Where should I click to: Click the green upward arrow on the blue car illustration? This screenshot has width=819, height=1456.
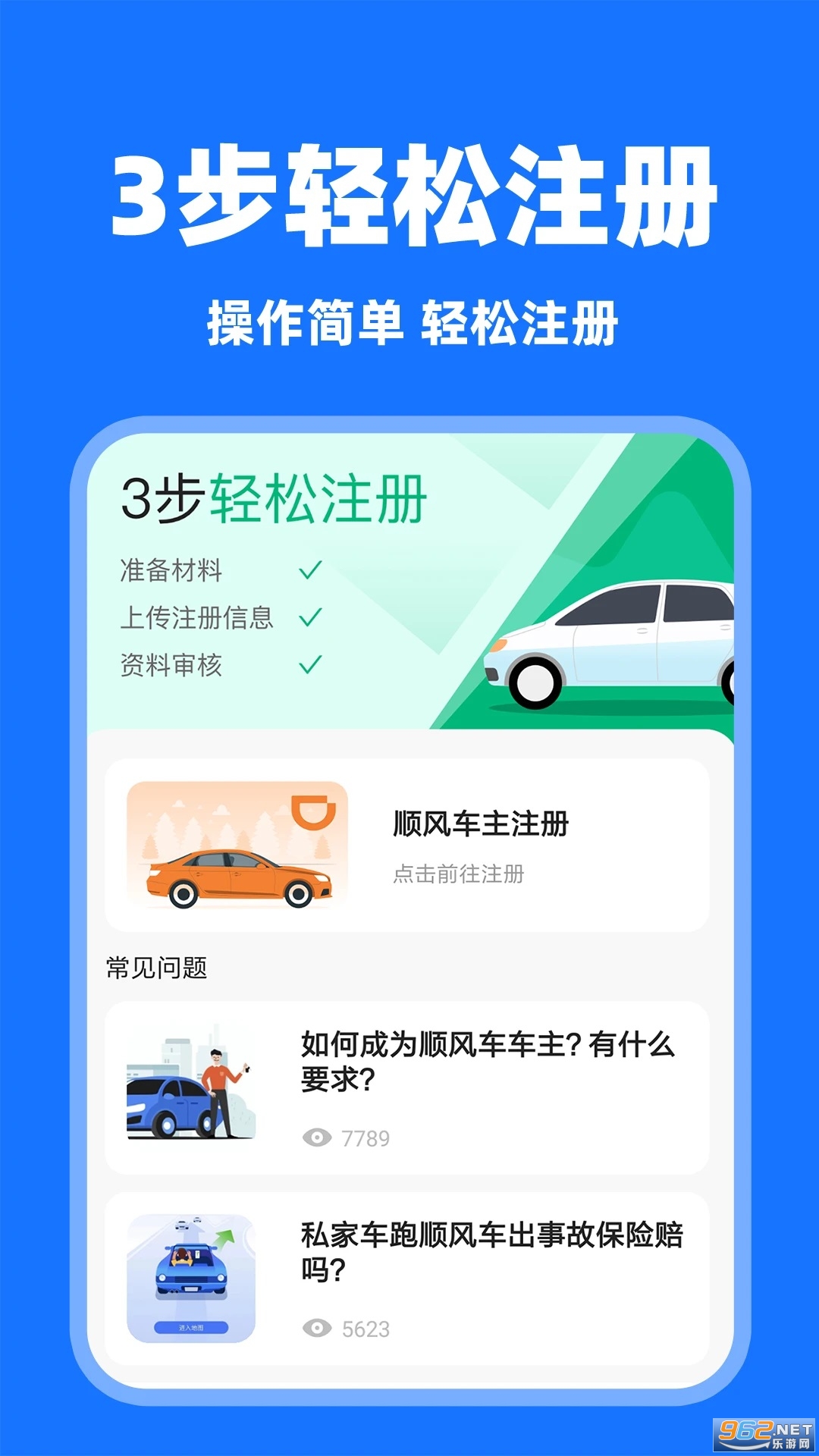222,1235
